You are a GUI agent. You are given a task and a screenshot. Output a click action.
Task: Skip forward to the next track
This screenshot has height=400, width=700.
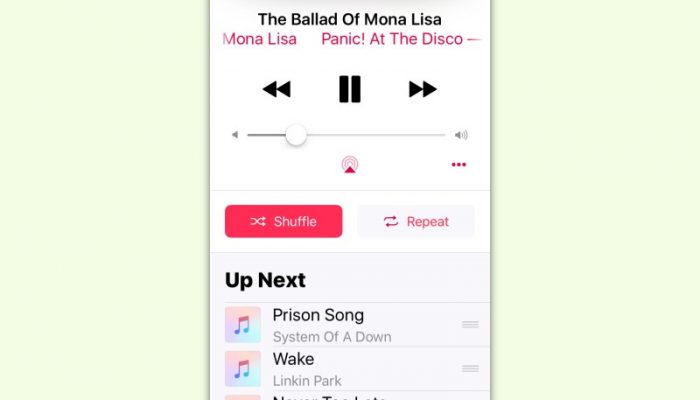(x=423, y=89)
